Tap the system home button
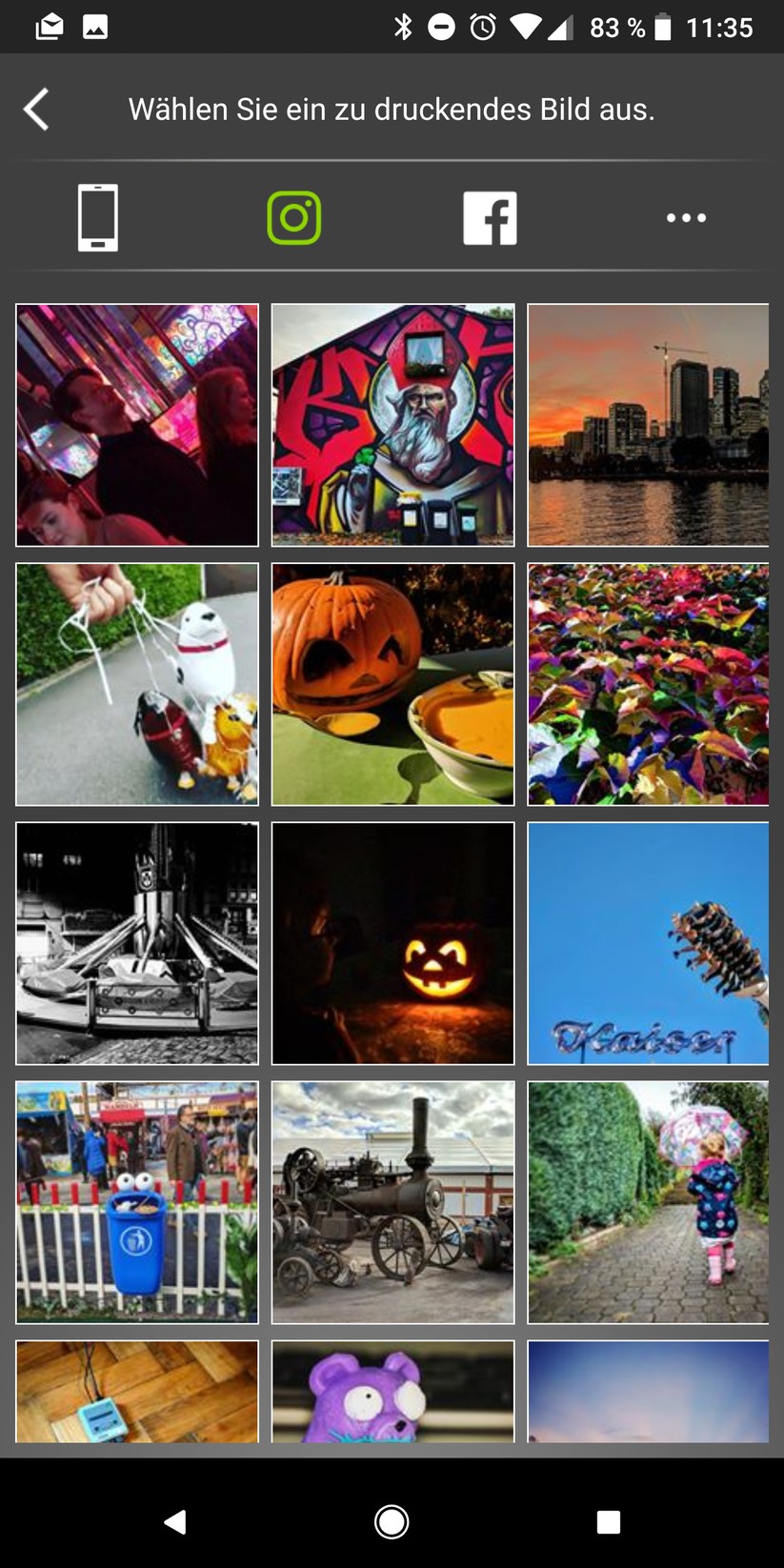 click(392, 1521)
